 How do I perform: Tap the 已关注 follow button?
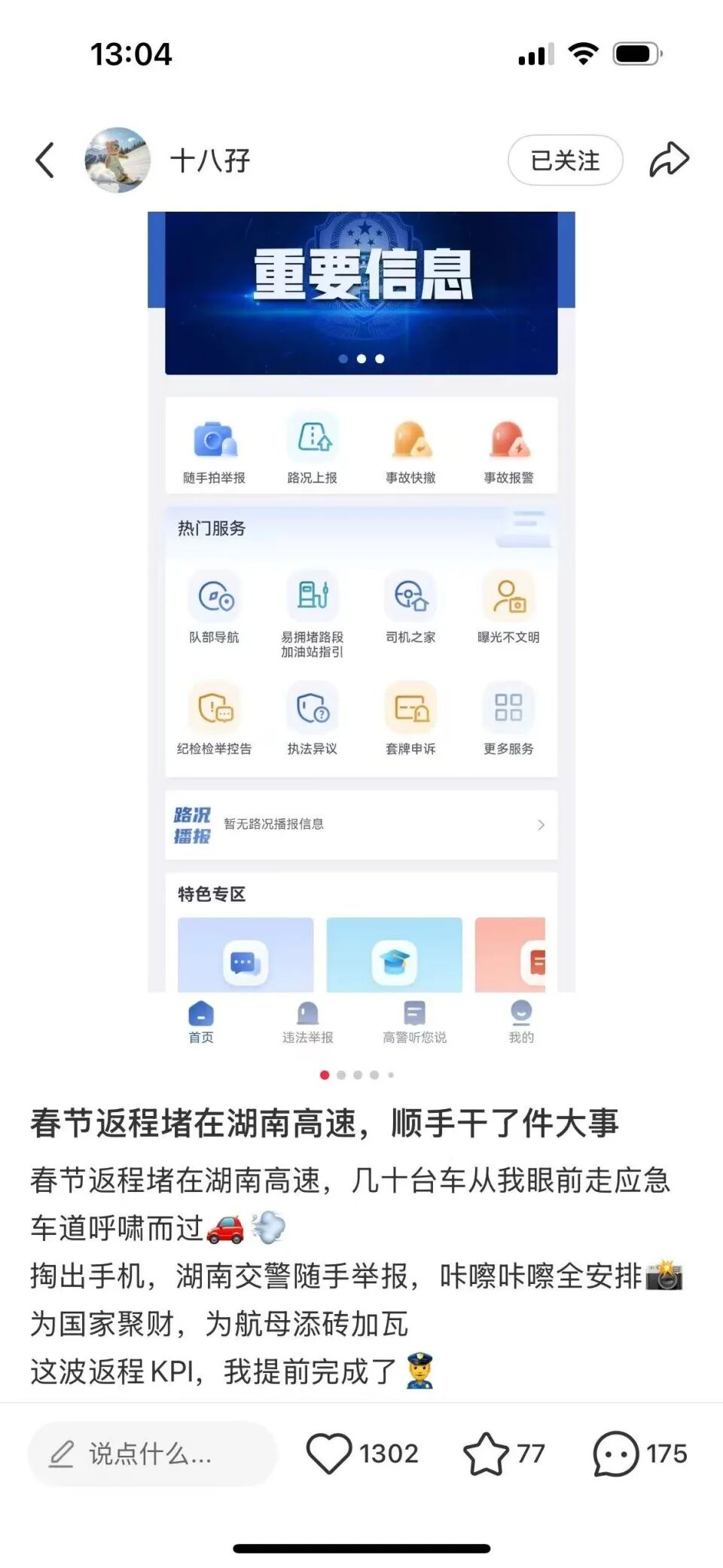(x=565, y=160)
